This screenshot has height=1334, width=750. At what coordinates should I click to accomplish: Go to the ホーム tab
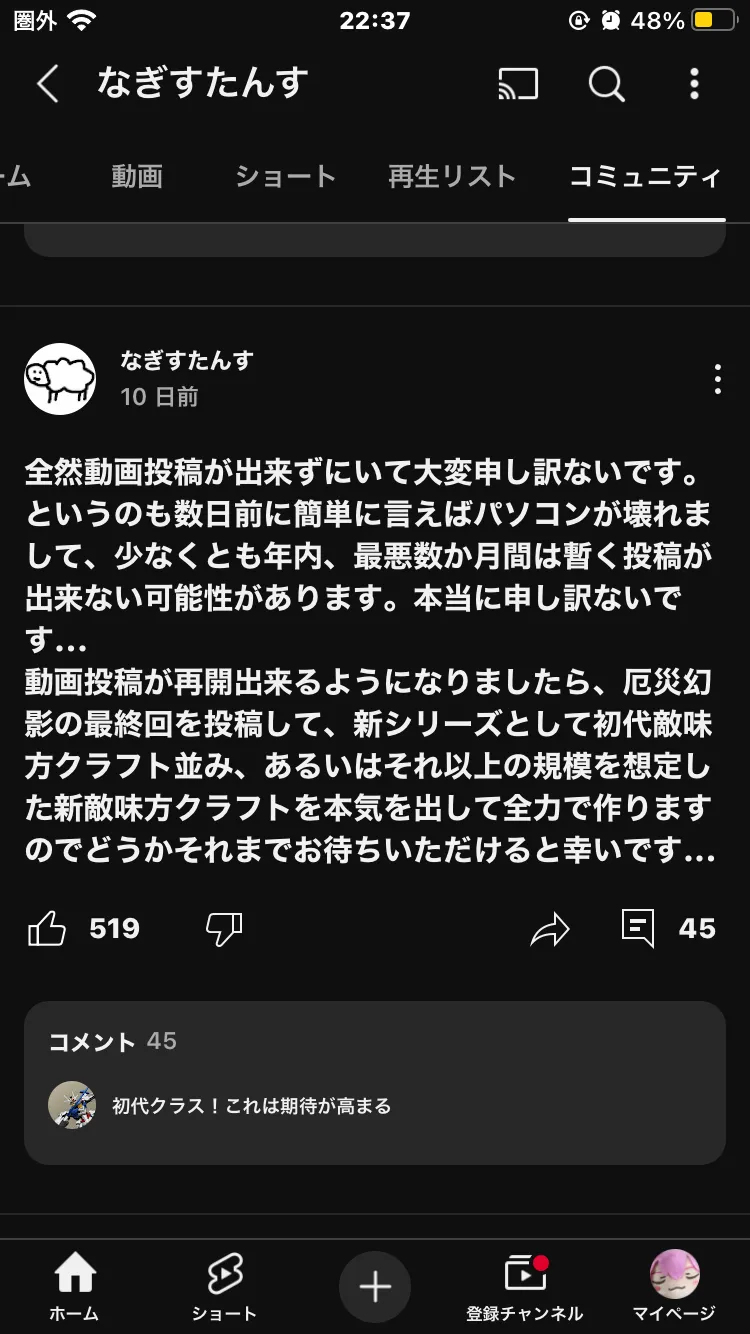[75, 1287]
